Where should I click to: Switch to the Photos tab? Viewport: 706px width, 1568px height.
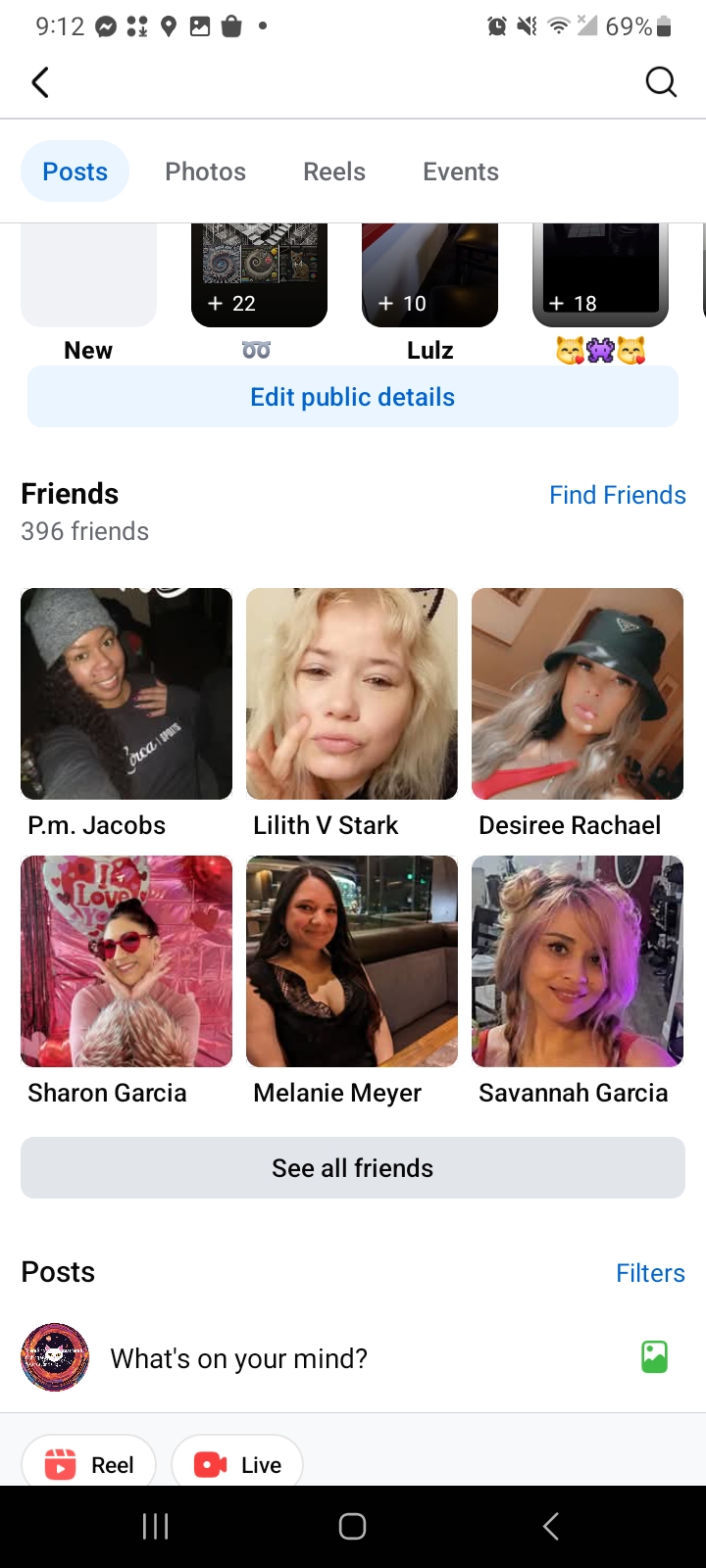(x=205, y=171)
